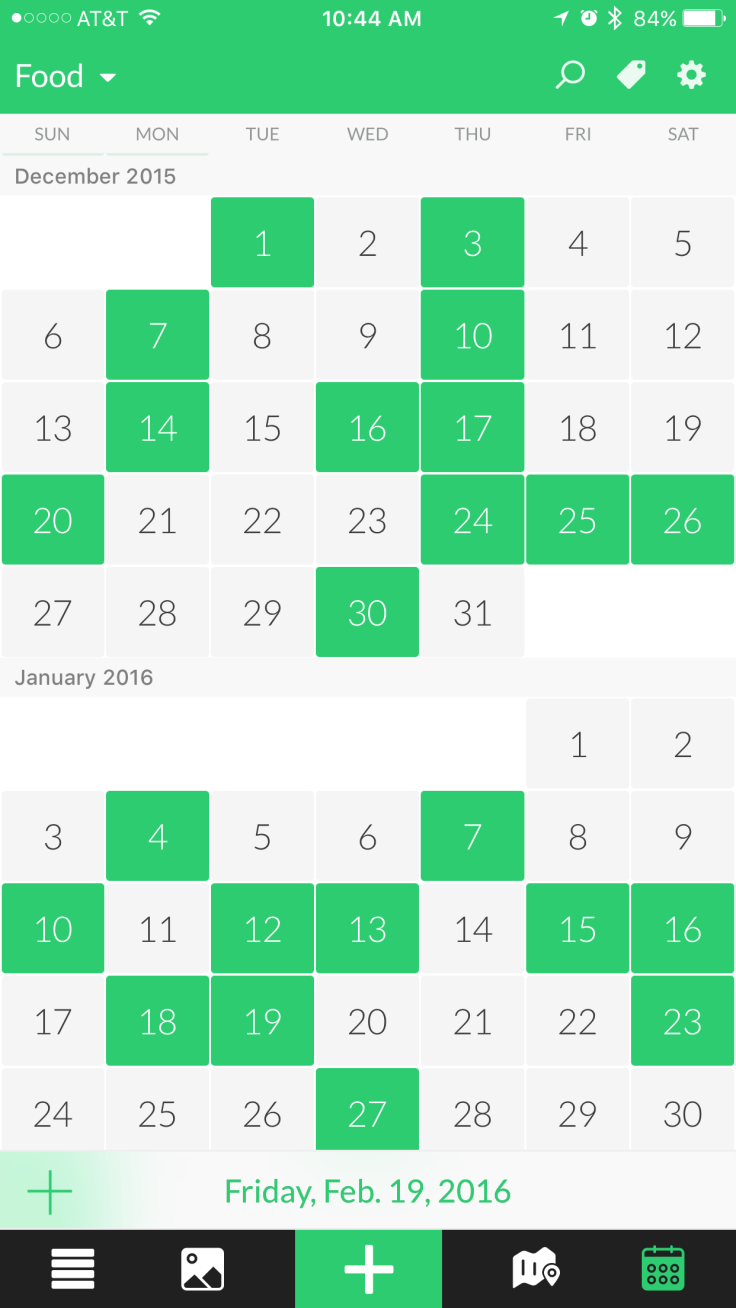
Task: Open the settings gear
Action: point(691,75)
